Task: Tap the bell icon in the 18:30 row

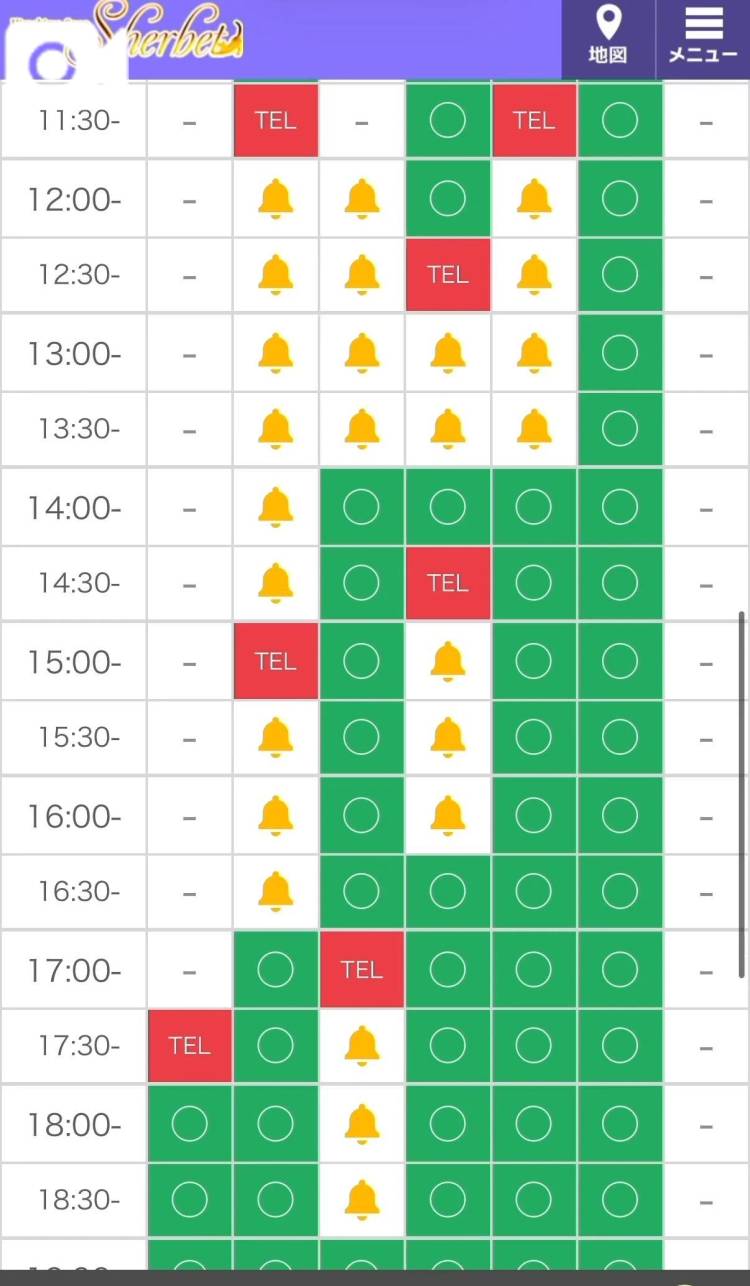Action: [x=361, y=1200]
